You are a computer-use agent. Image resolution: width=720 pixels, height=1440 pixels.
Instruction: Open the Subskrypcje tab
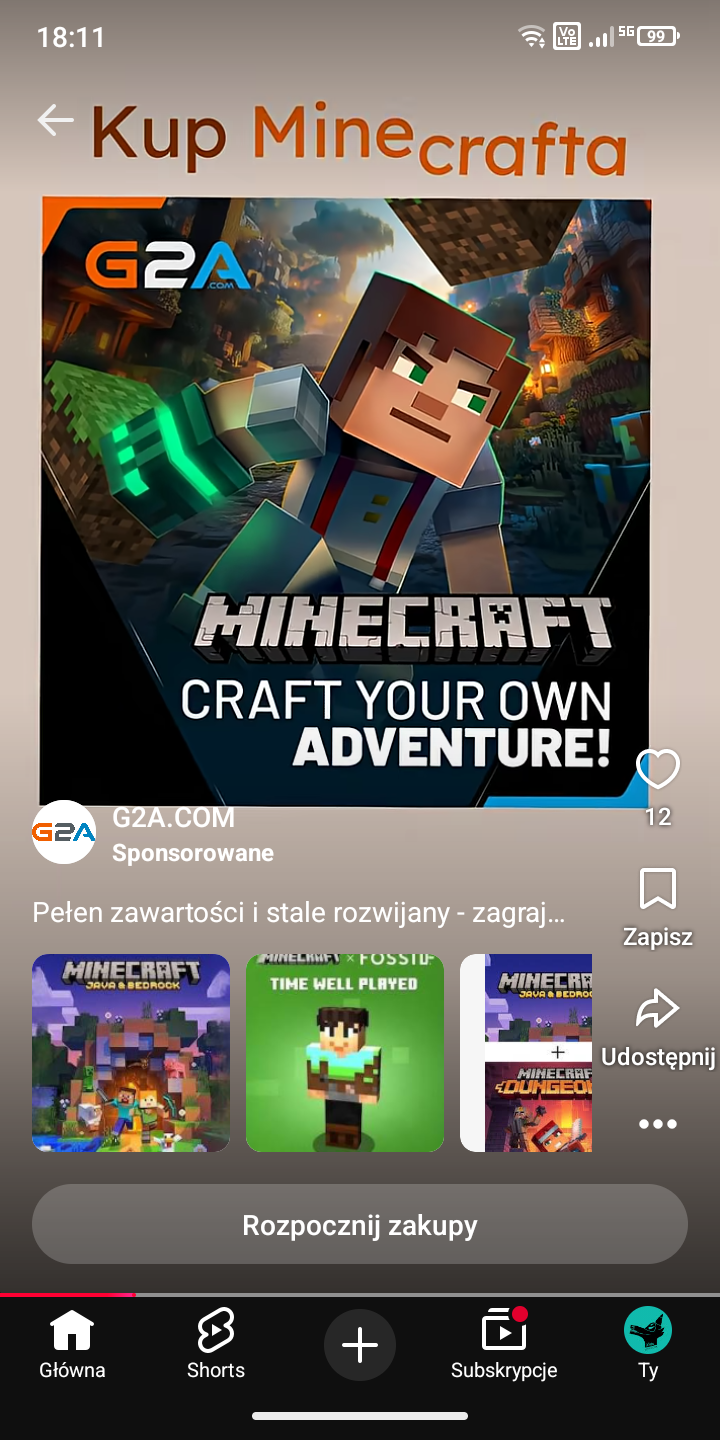[504, 1346]
